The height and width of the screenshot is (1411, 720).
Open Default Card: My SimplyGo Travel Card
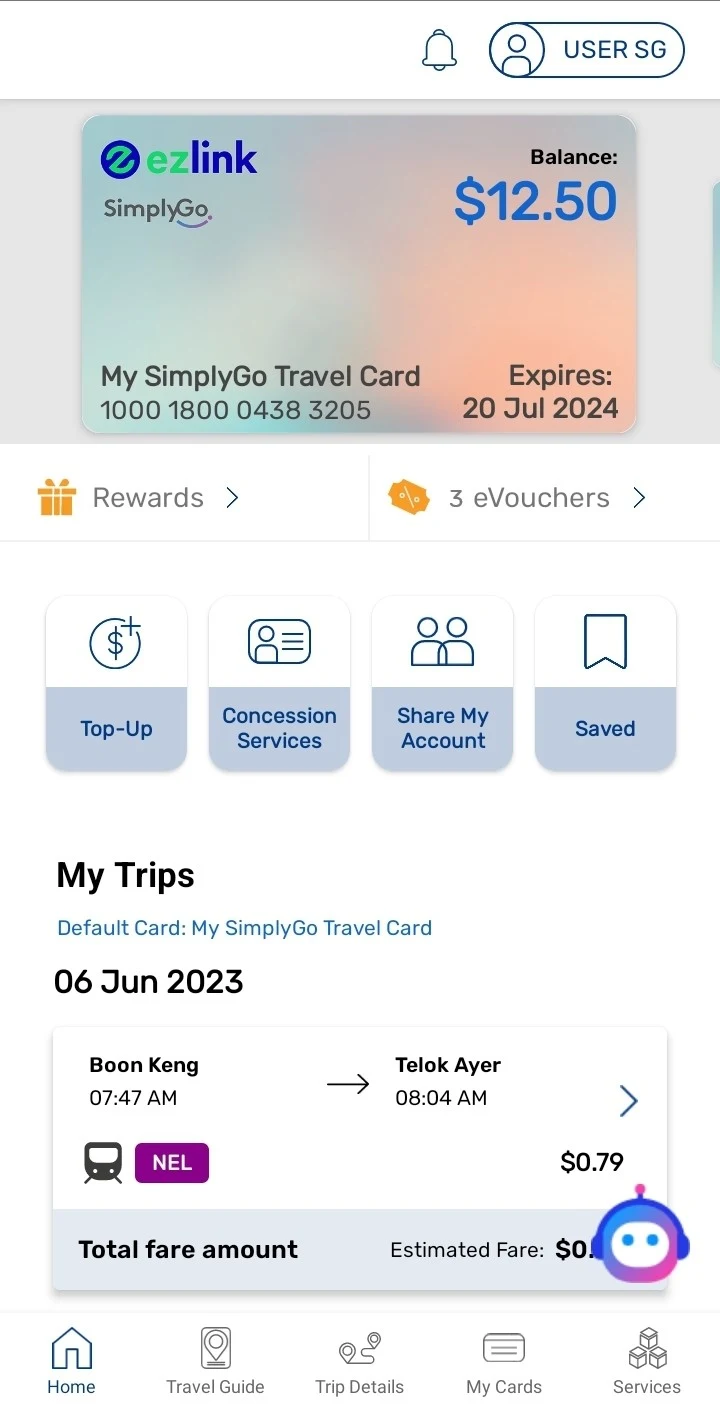tap(244, 928)
